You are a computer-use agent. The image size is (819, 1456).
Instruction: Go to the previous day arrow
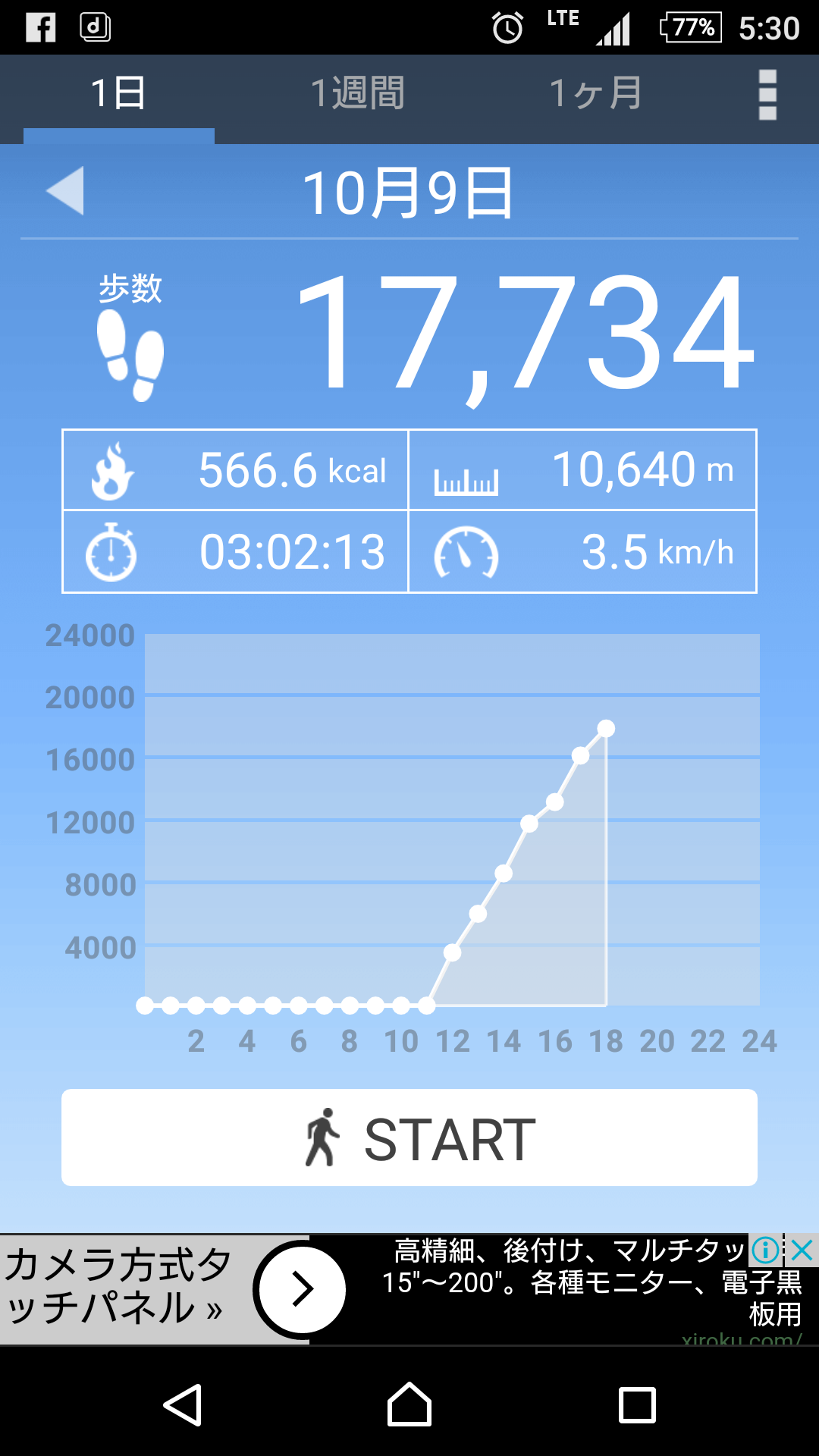coord(65,191)
